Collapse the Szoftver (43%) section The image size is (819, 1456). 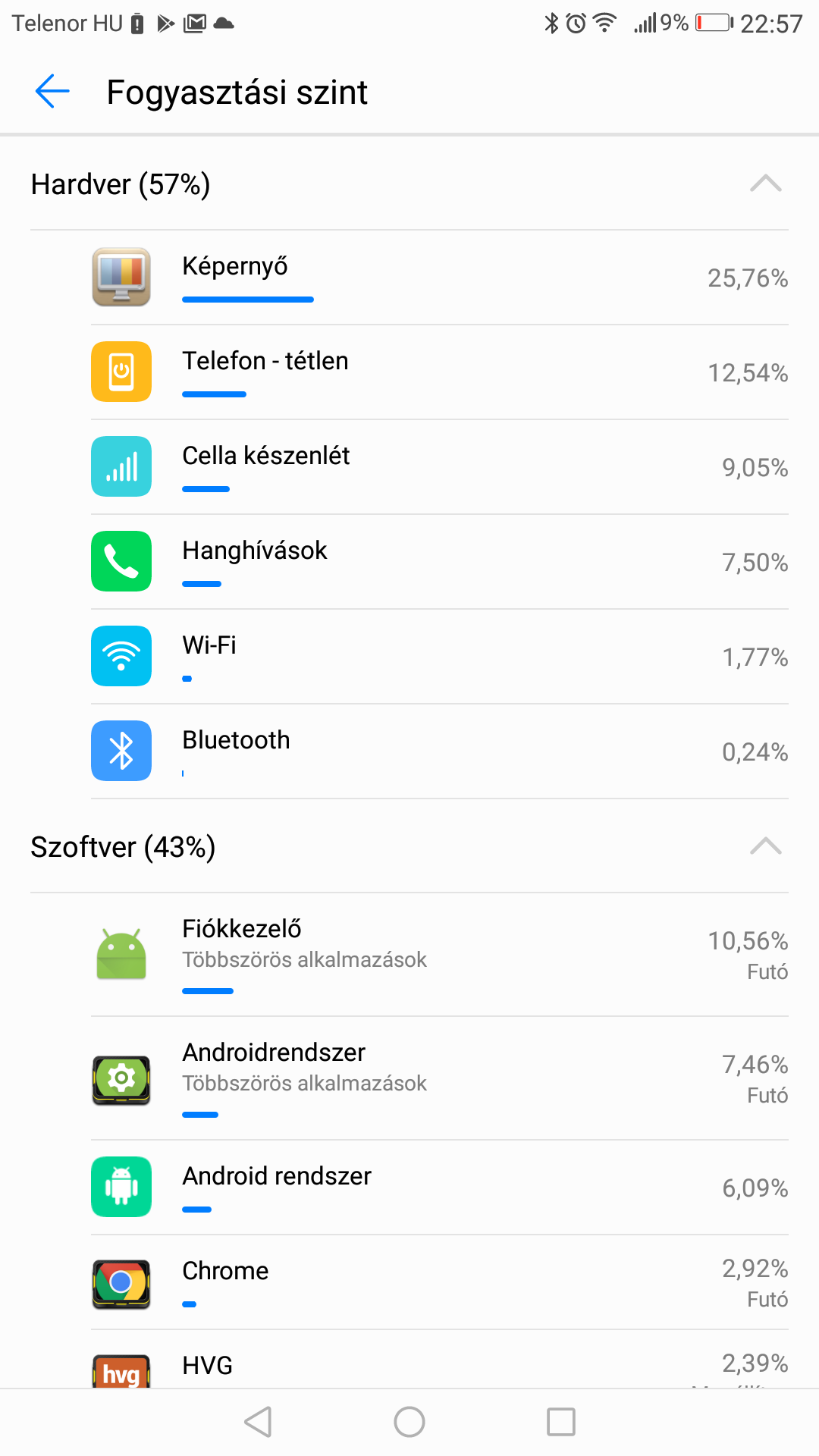(765, 846)
